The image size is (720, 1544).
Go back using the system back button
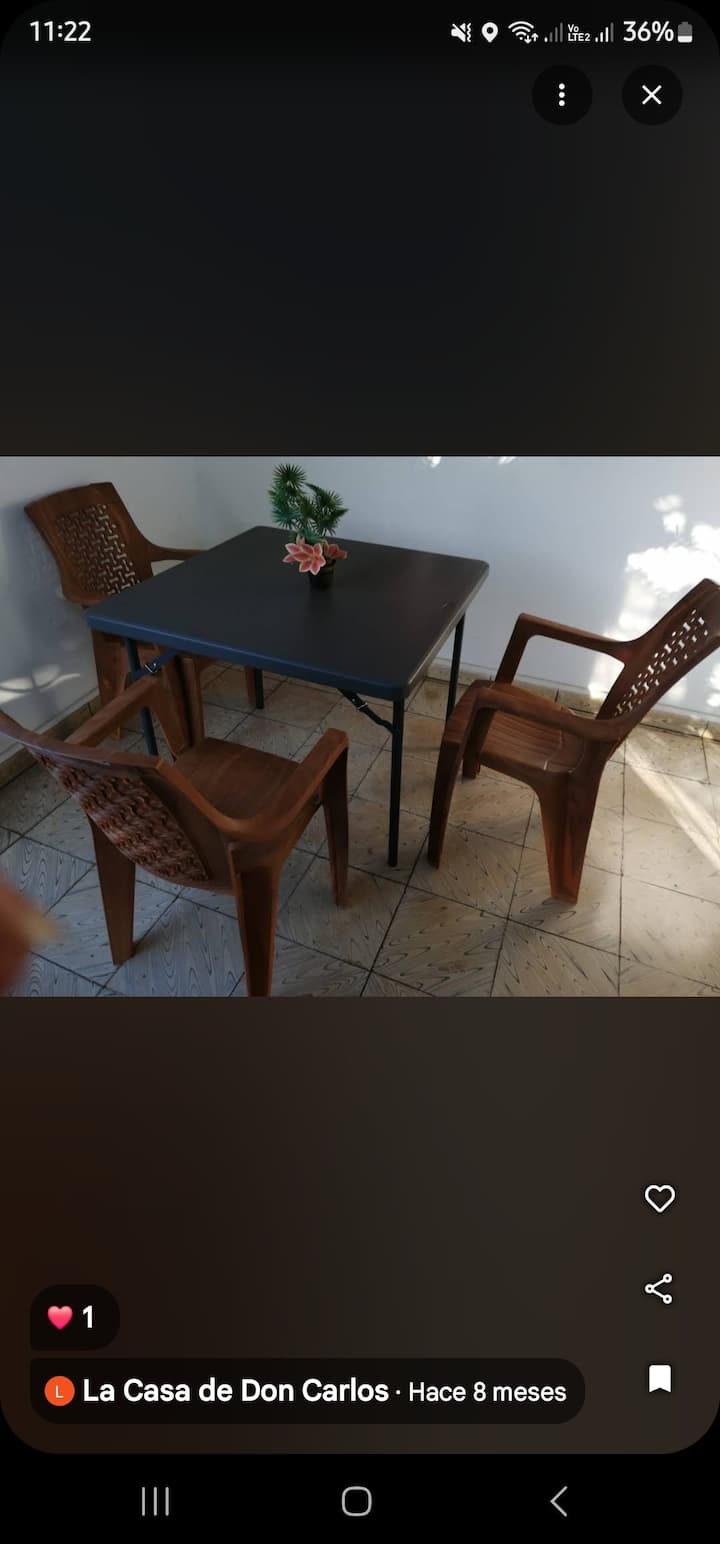[x=558, y=1501]
